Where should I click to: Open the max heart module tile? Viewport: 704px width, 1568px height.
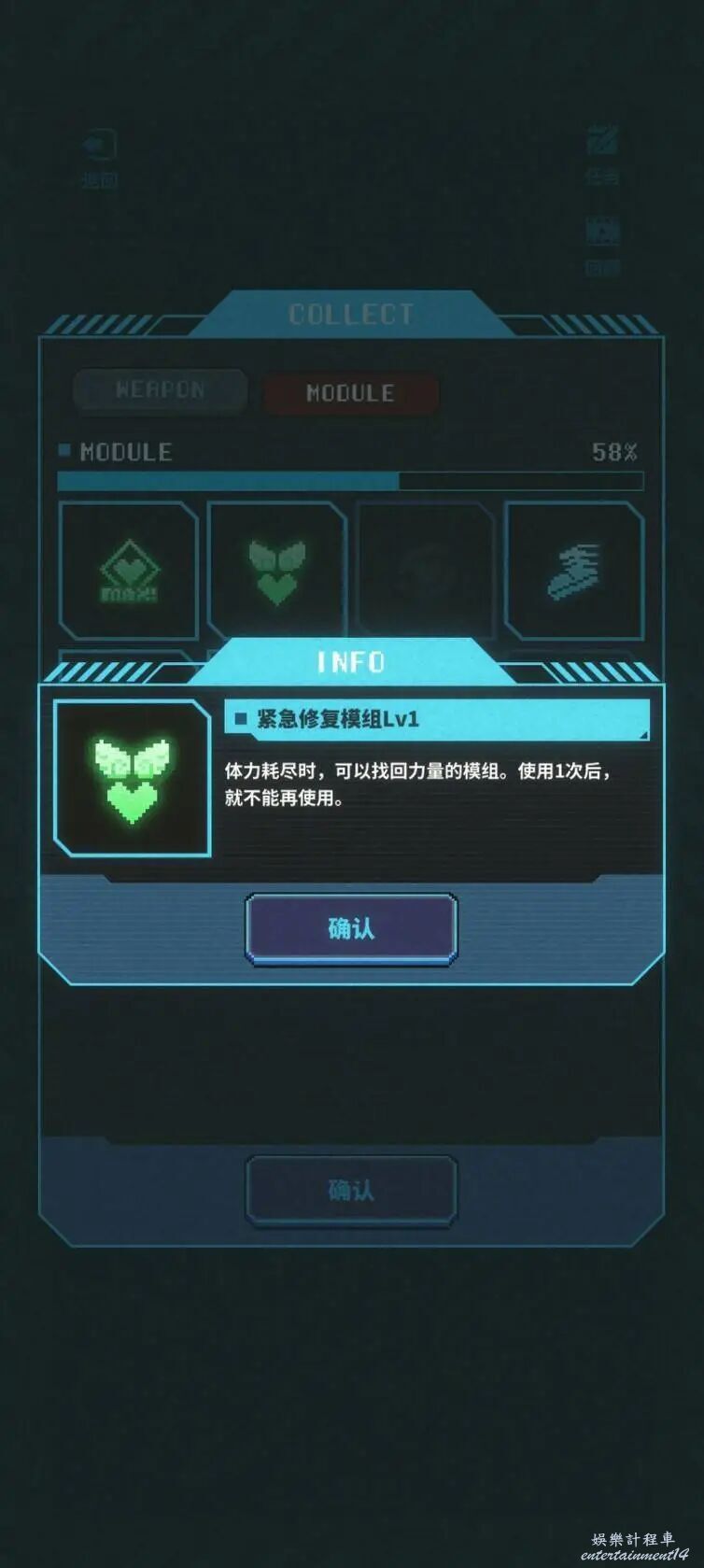129,570
